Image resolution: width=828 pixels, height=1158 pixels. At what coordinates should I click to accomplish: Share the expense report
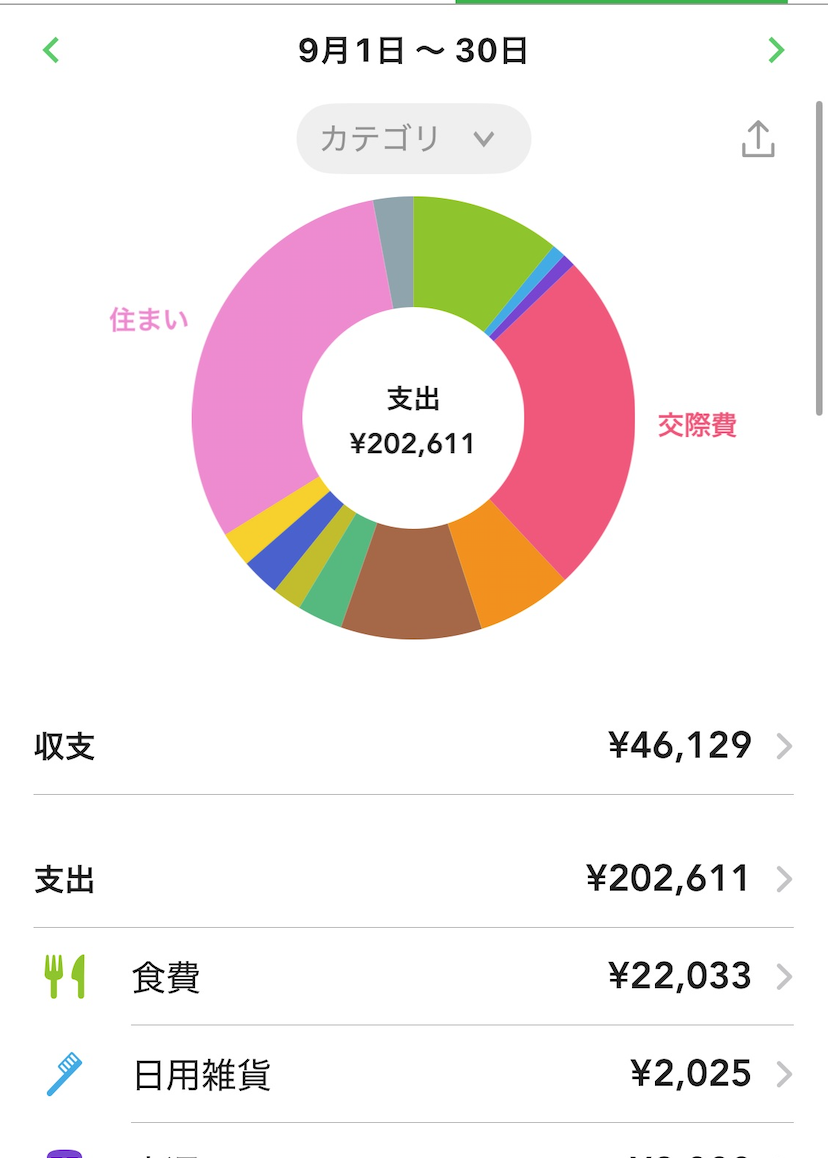[x=758, y=140]
